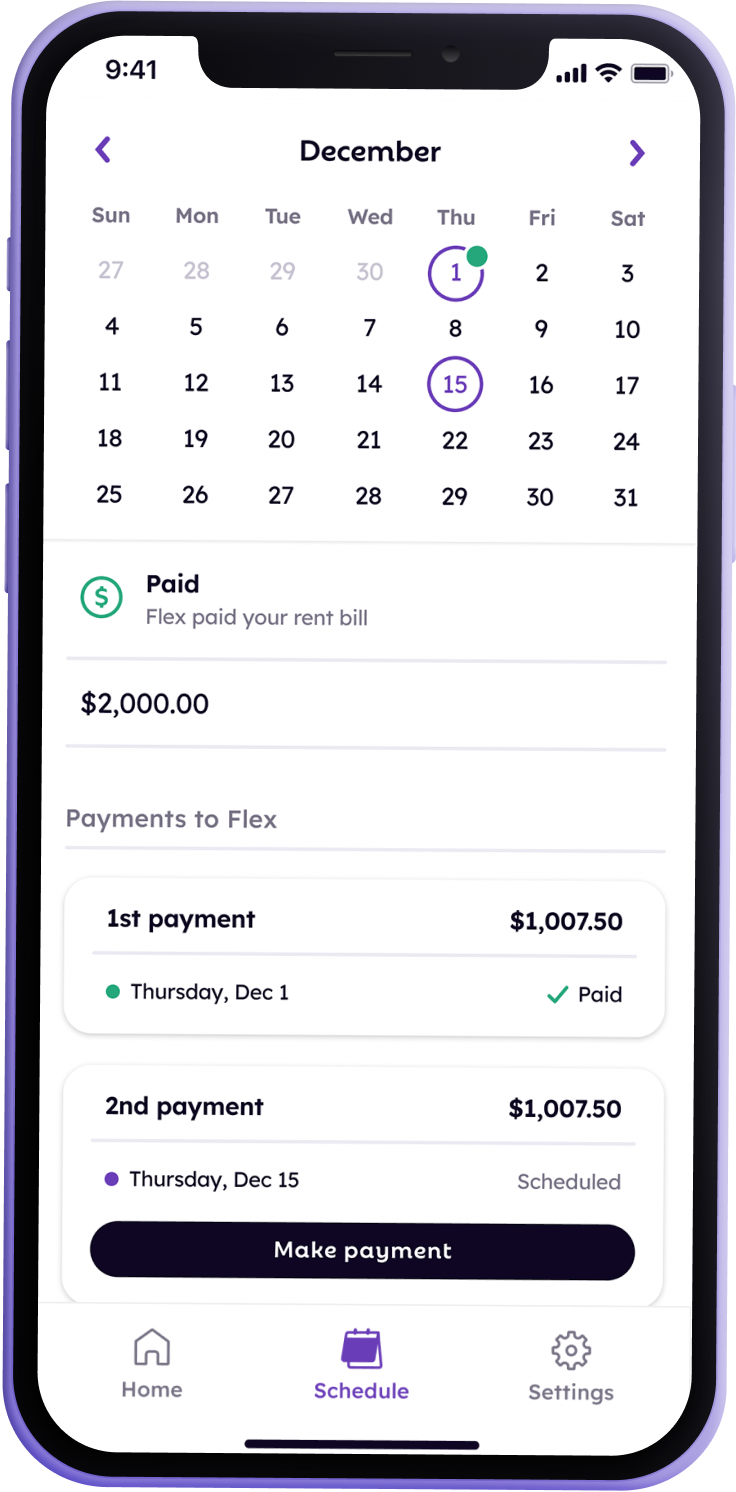Open the 1st payment card
The height and width of the screenshot is (1492, 736).
[364, 956]
